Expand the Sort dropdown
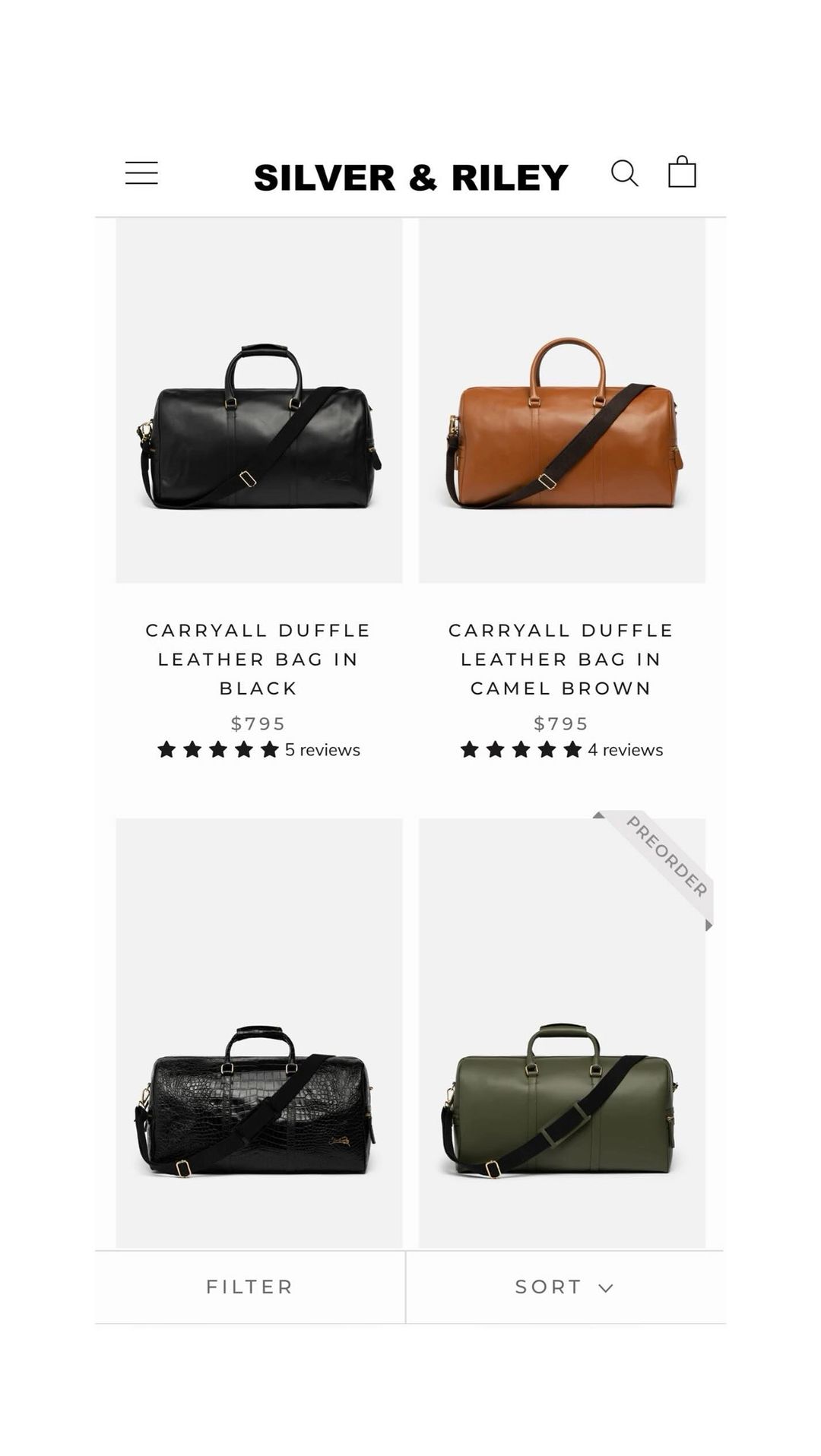821x1456 pixels. (x=564, y=1287)
